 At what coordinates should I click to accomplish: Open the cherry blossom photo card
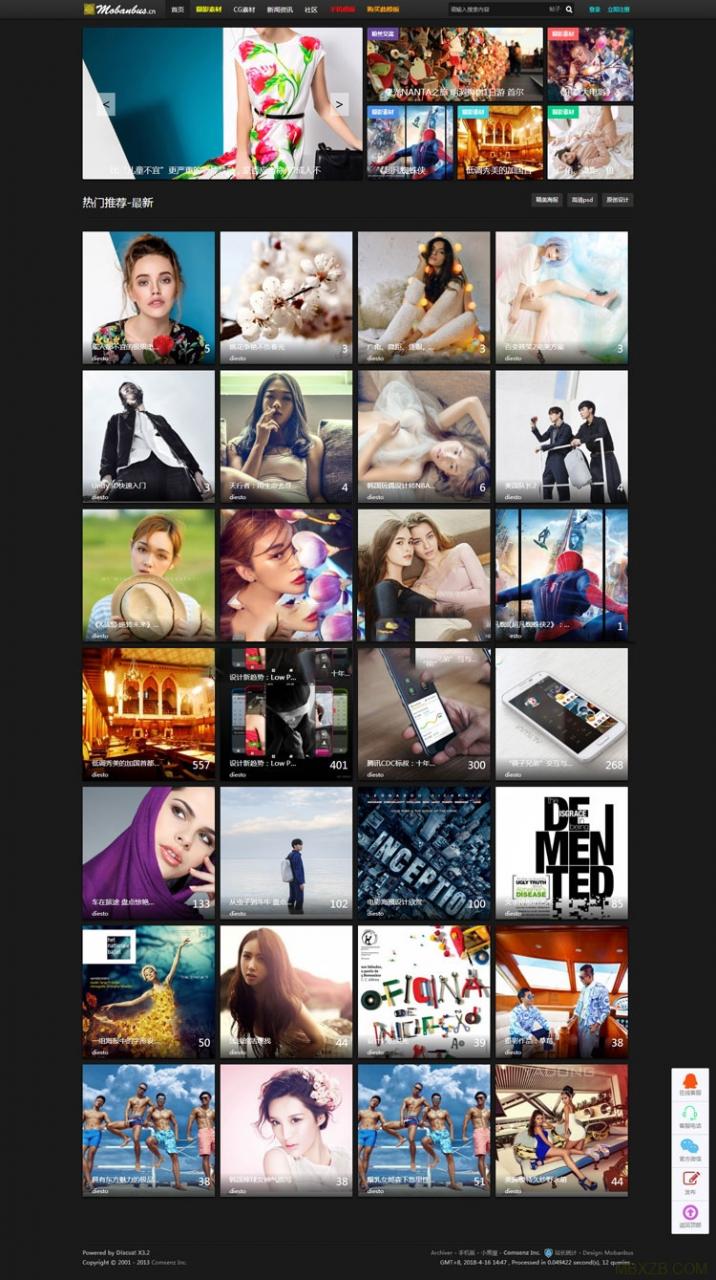pos(286,297)
